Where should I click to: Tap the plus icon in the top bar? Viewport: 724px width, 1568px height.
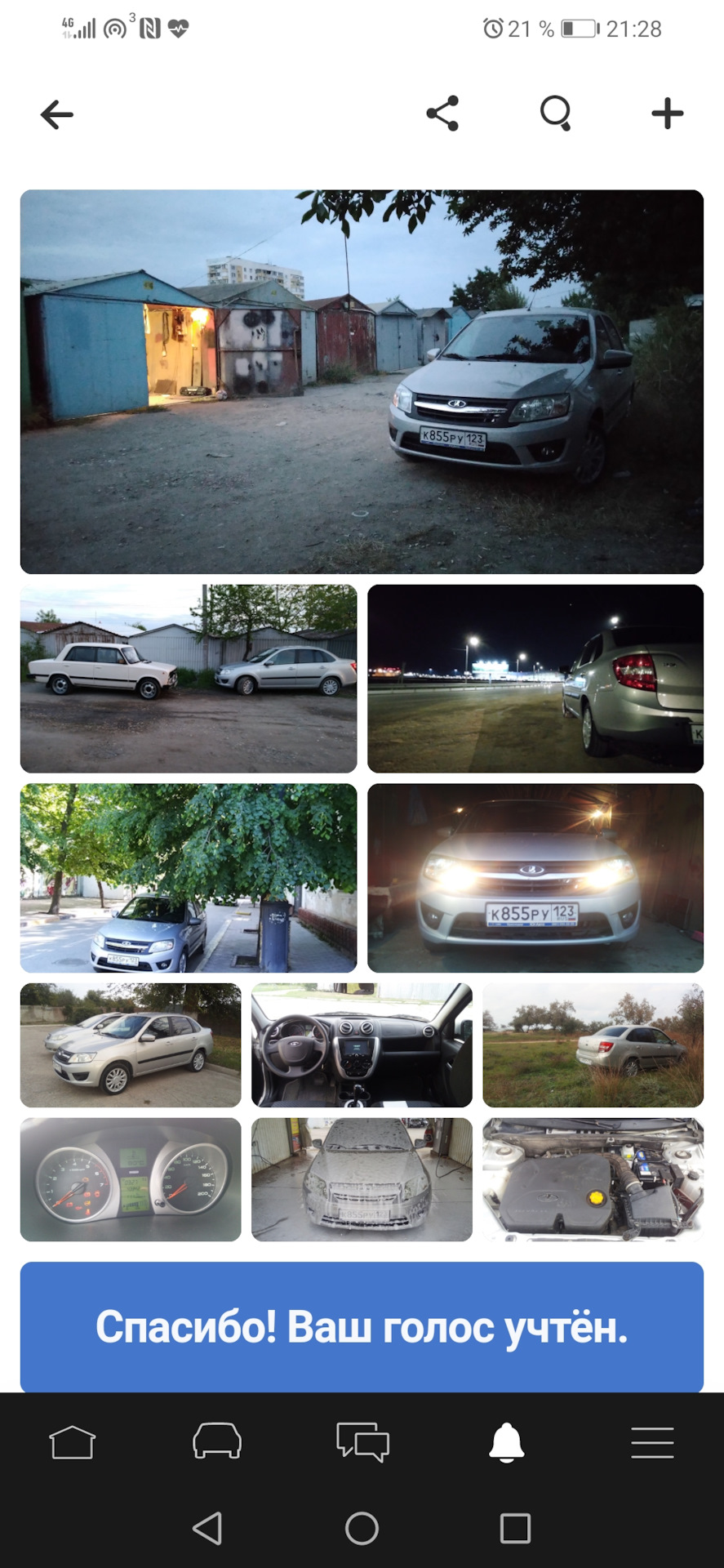(x=667, y=114)
